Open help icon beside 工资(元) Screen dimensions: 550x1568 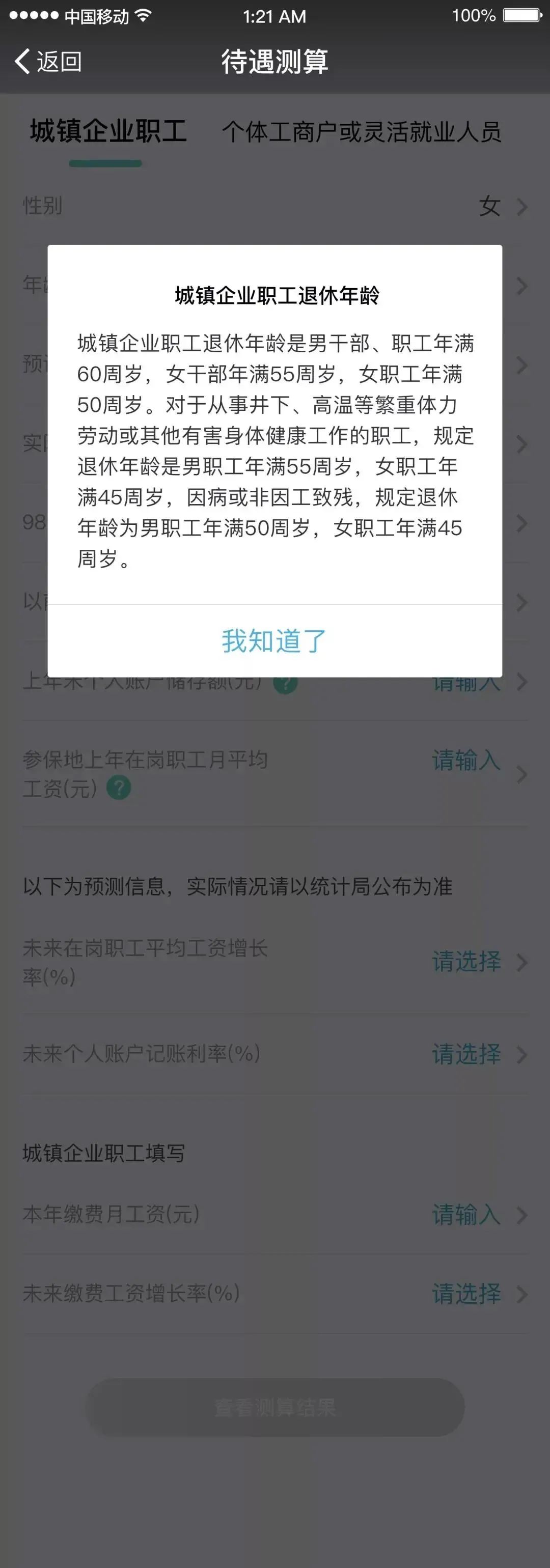pyautogui.click(x=119, y=788)
